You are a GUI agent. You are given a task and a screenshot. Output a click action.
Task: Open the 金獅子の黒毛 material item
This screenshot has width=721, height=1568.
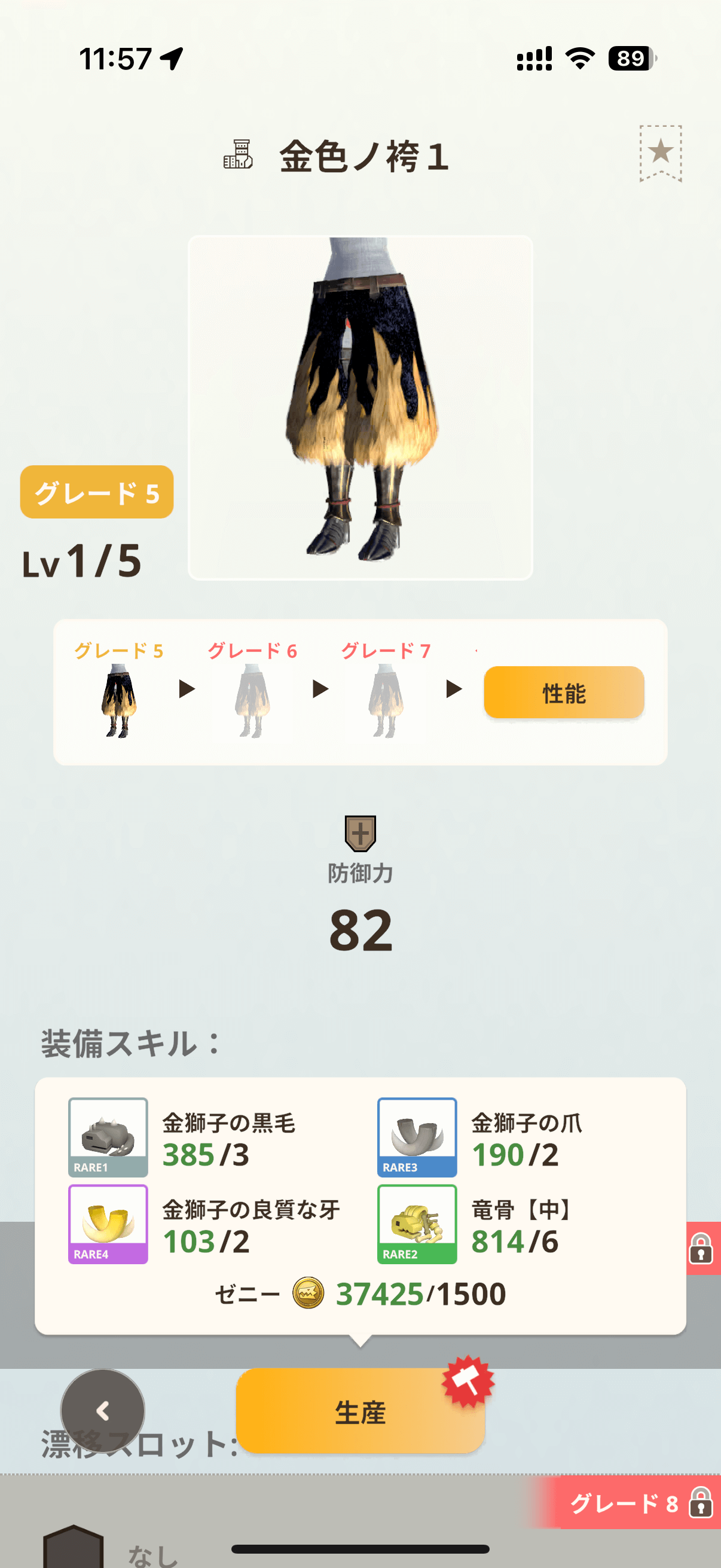(108, 1136)
